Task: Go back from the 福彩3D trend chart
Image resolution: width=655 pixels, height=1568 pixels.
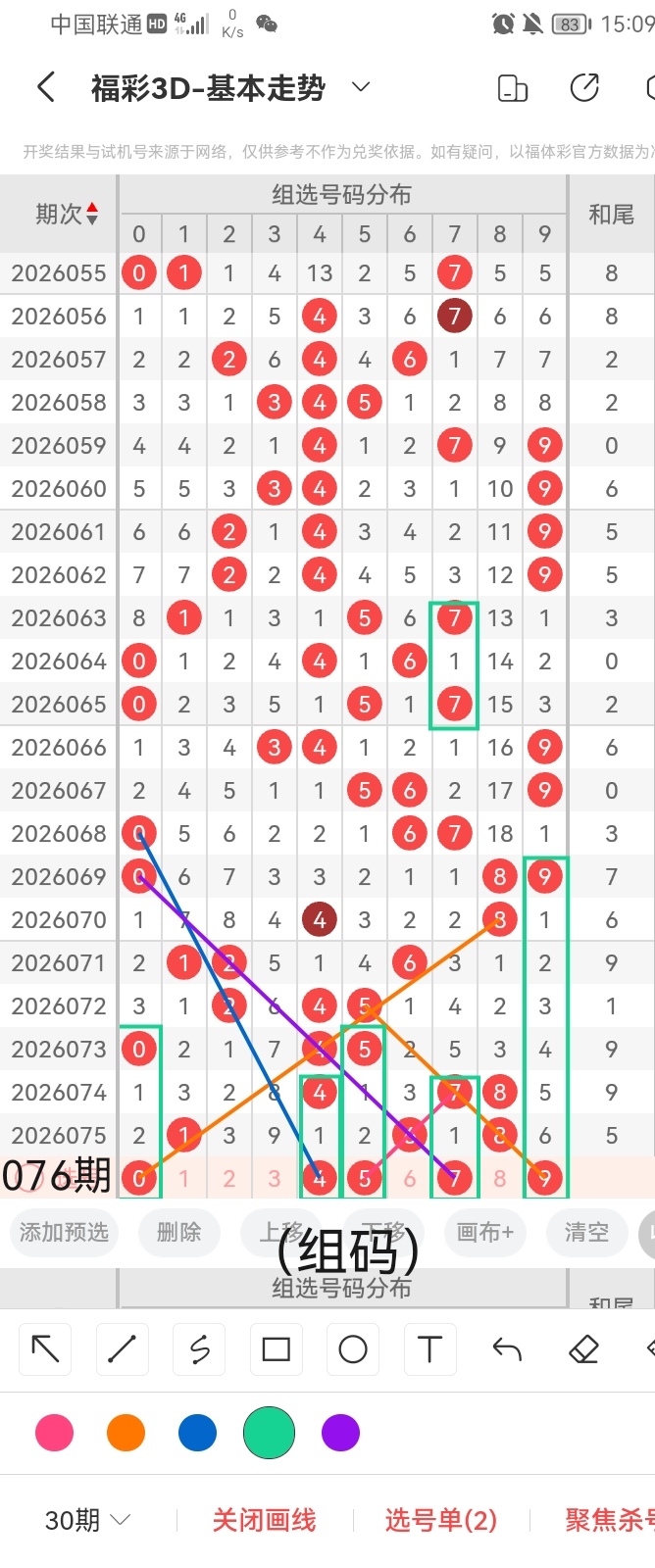Action: pos(45,88)
